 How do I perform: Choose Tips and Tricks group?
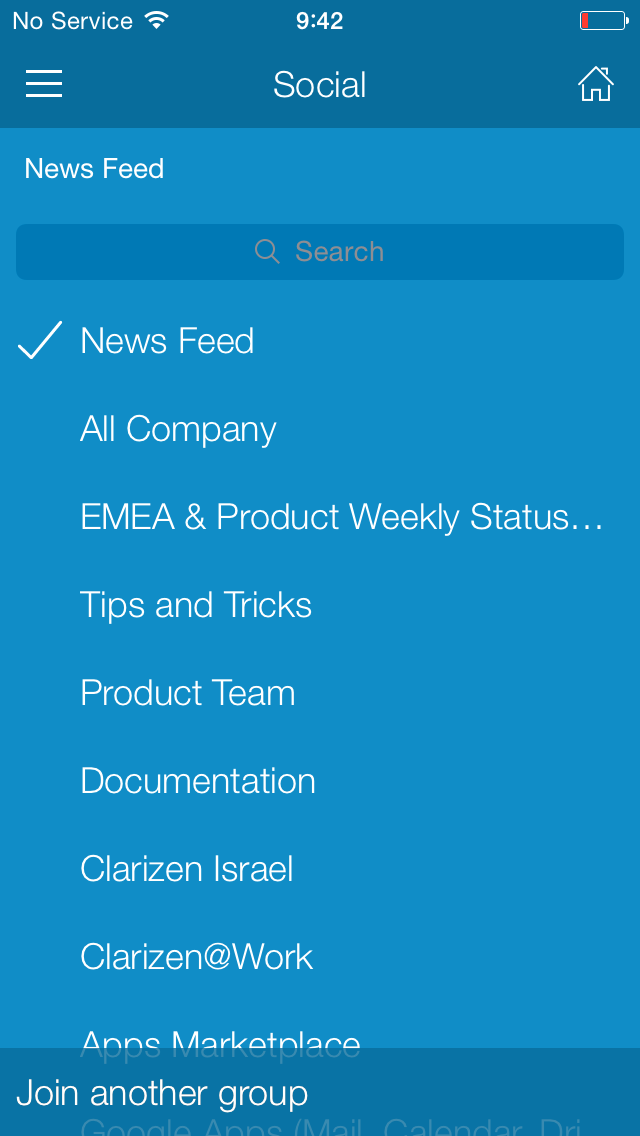320,605
